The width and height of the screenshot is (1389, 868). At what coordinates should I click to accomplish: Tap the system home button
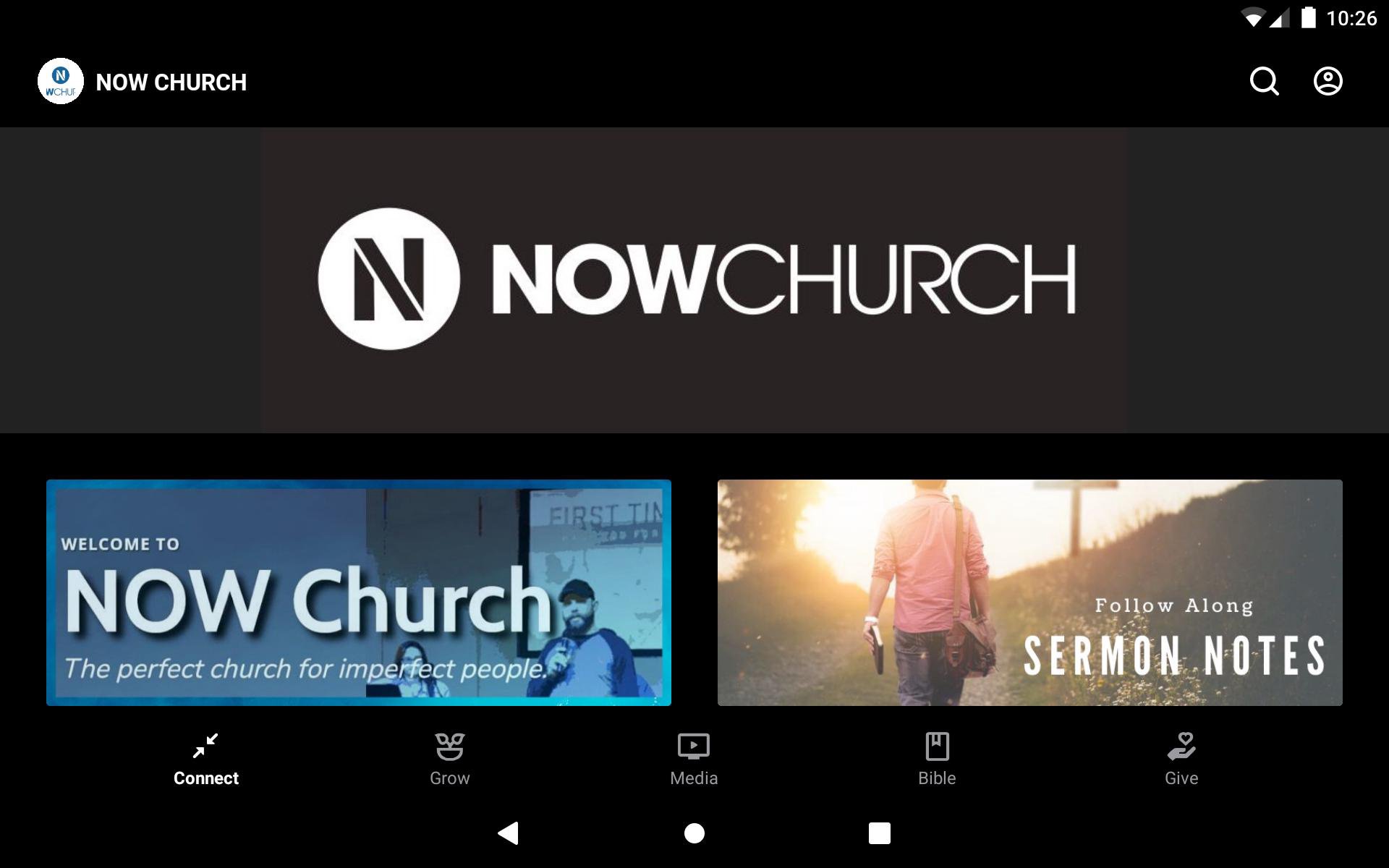coord(694,833)
